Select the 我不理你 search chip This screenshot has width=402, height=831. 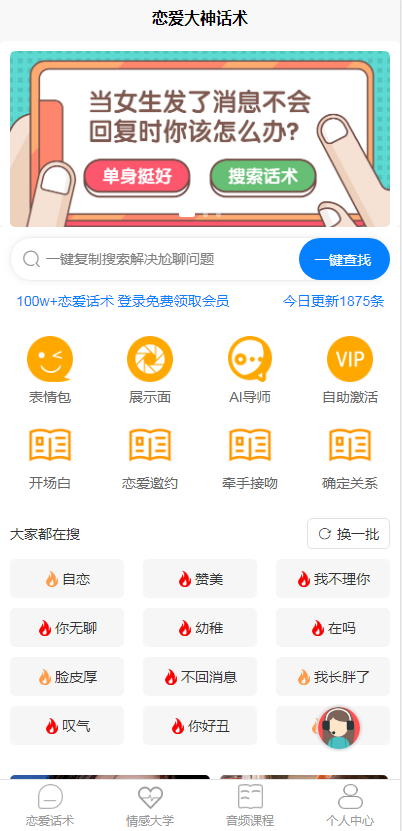point(333,579)
